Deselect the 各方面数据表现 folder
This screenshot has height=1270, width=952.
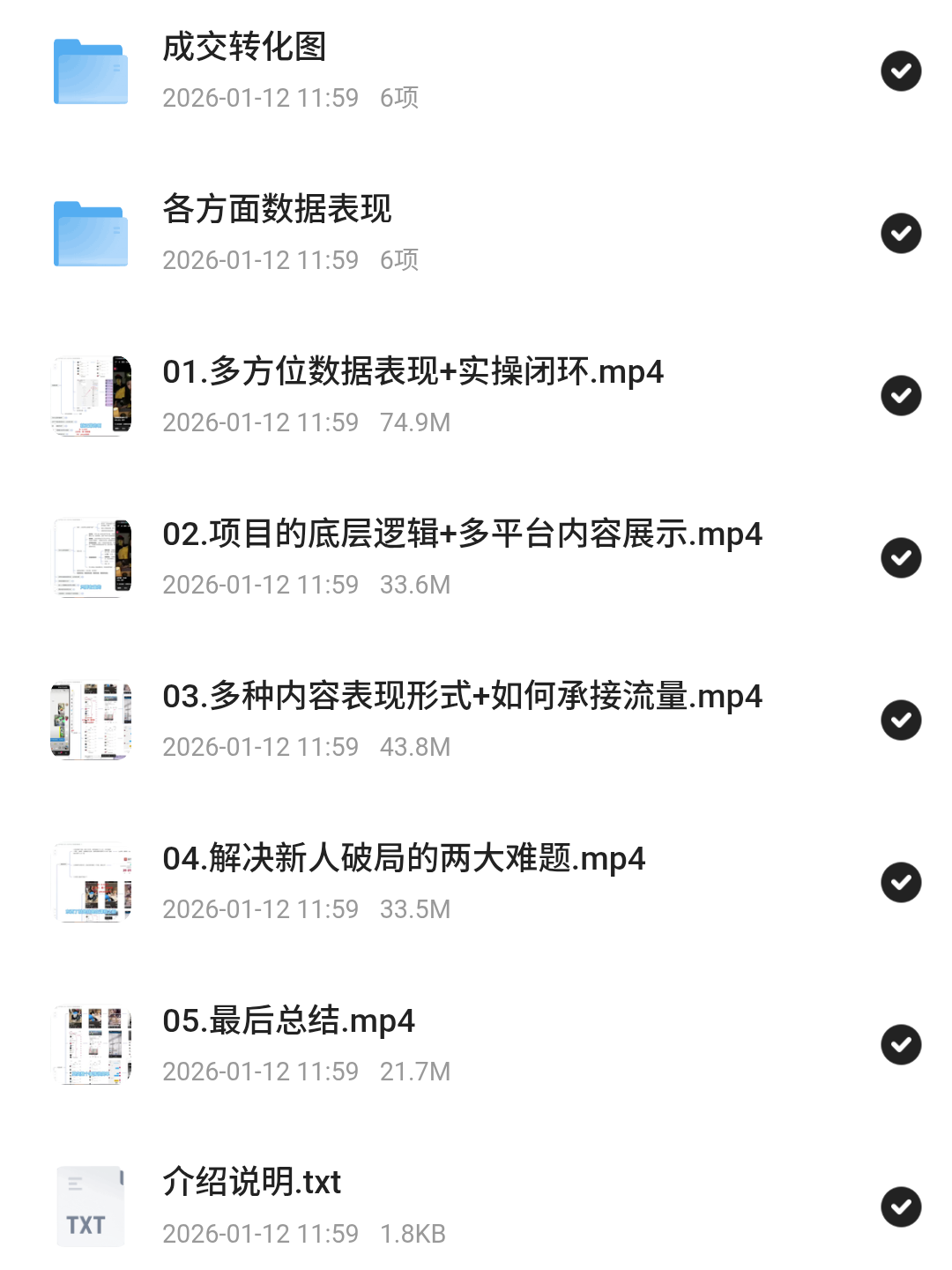901,234
